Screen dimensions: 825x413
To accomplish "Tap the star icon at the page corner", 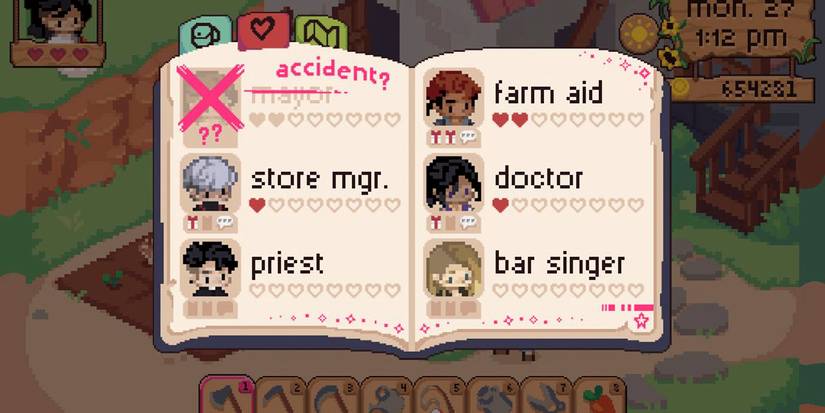I will coord(639,321).
